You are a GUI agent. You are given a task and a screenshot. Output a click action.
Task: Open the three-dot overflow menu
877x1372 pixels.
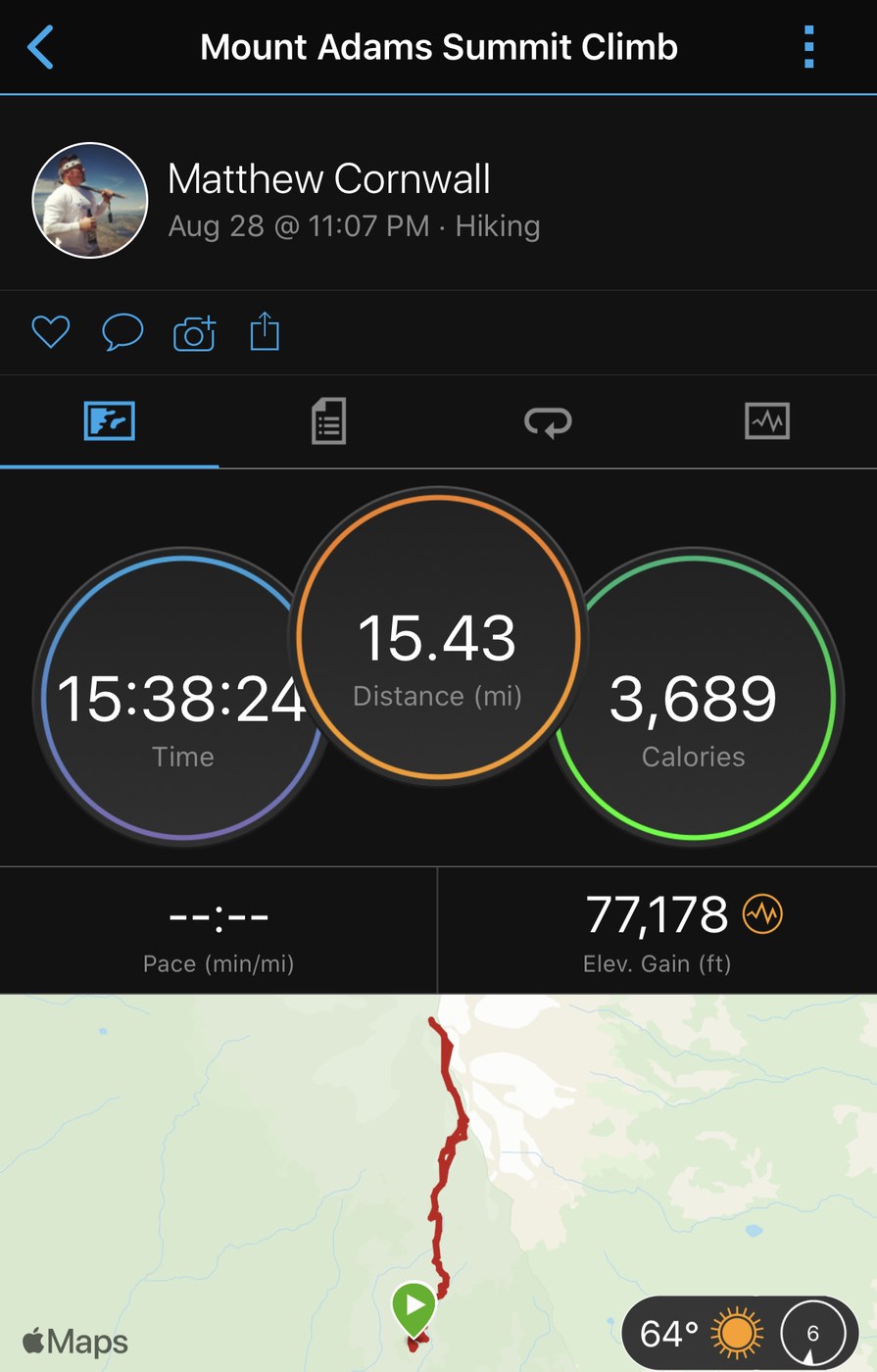click(x=808, y=47)
